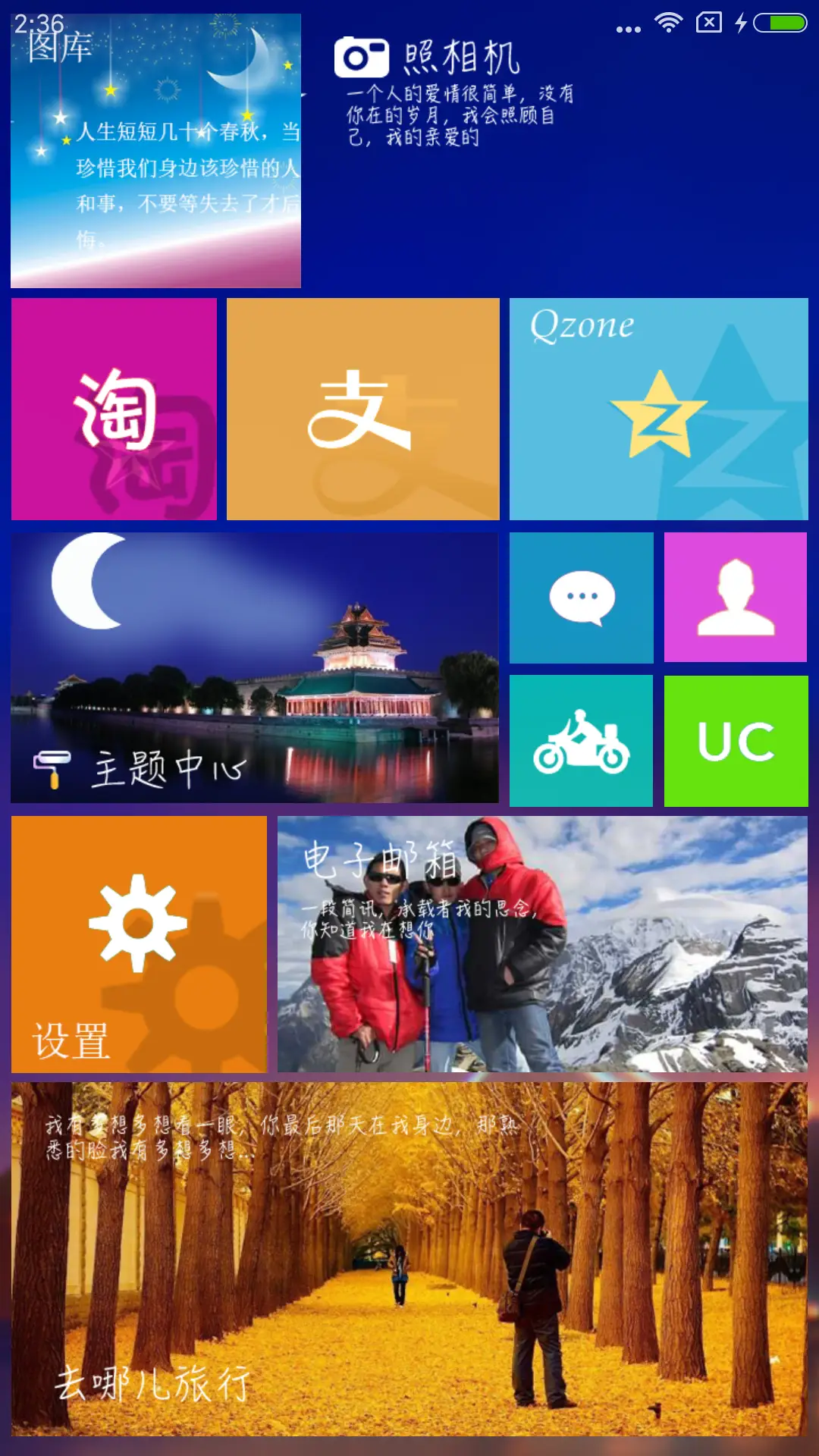Viewport: 819px width, 1456px height.
Task: Tap the SIM card error status icon
Action: (x=708, y=21)
